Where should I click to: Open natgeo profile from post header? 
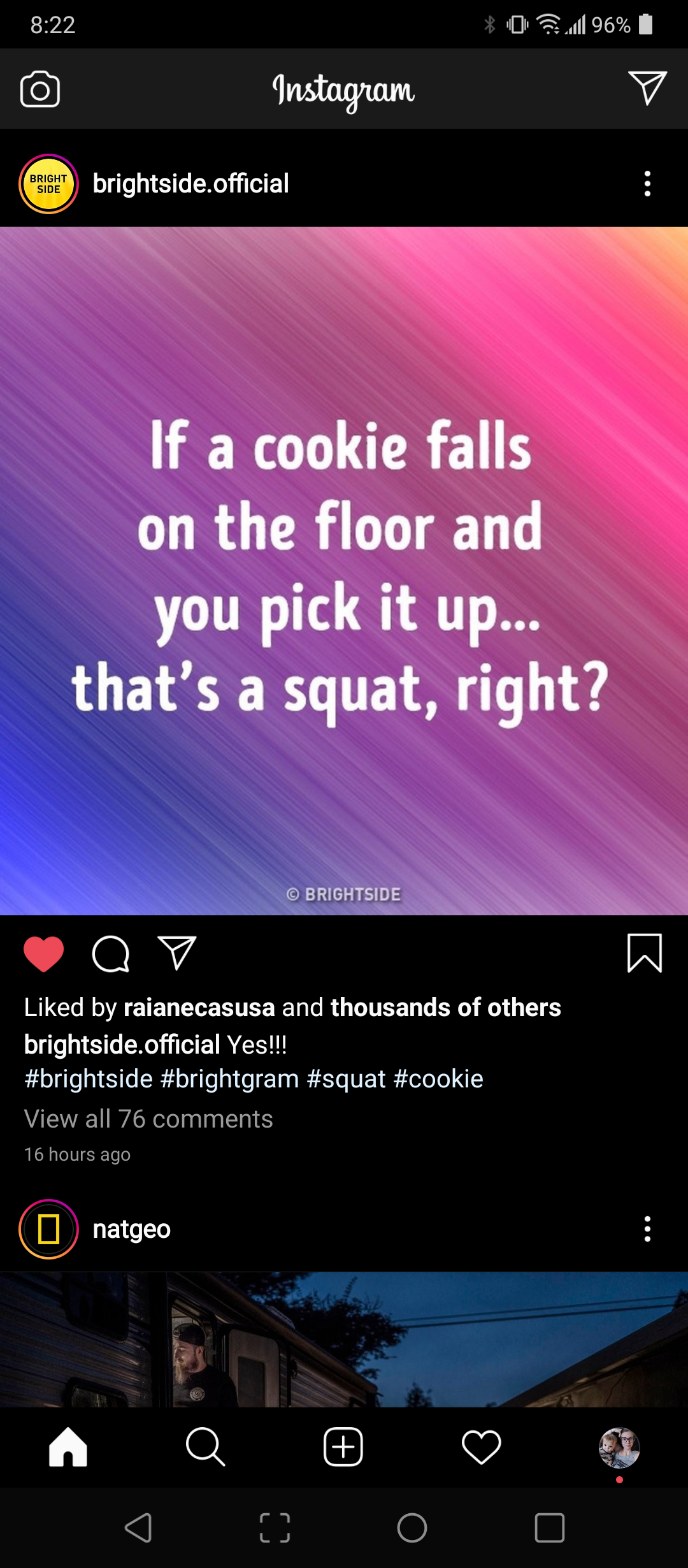tap(131, 1229)
